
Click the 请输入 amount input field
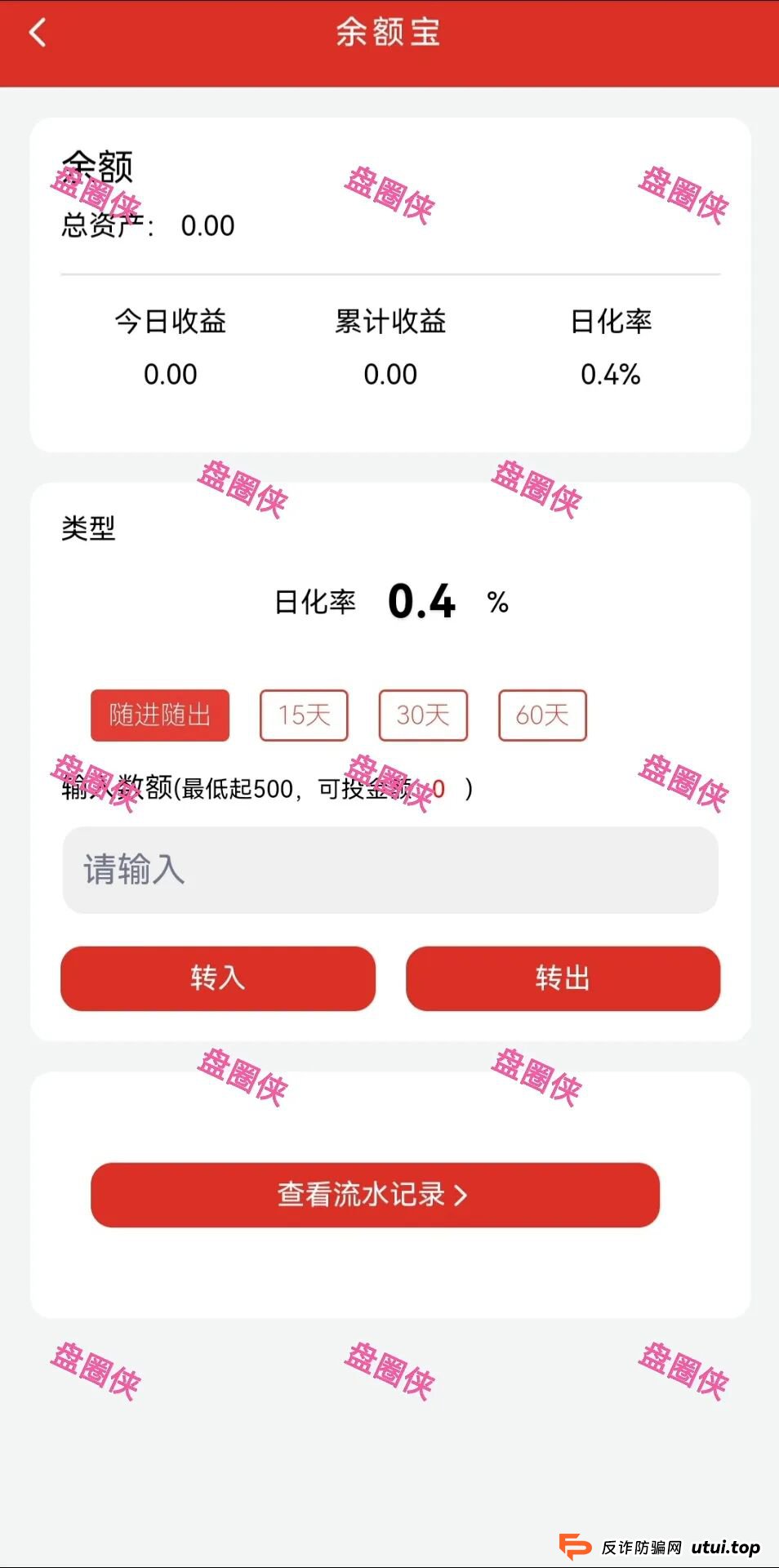[x=389, y=872]
